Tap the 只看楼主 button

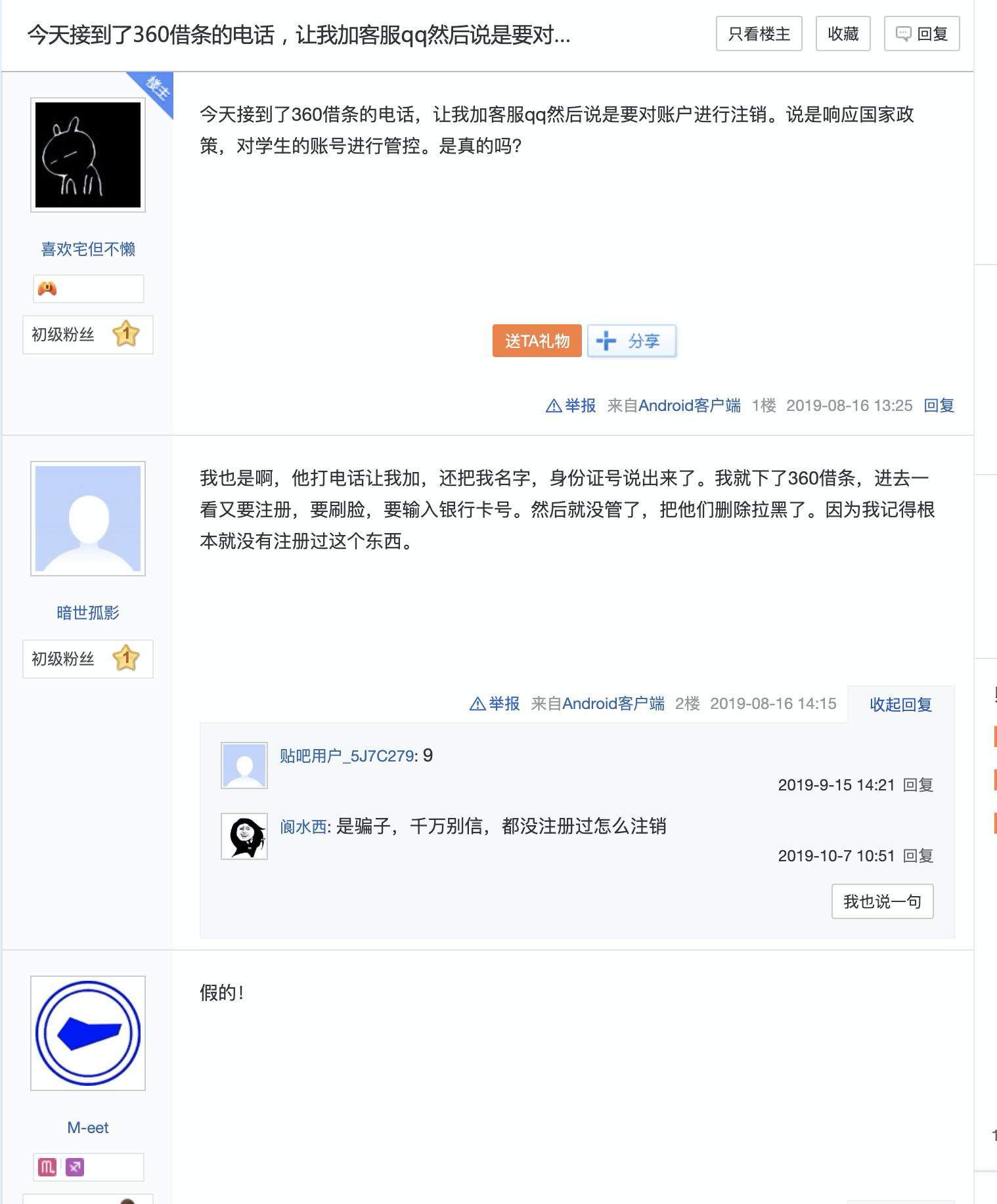[759, 34]
